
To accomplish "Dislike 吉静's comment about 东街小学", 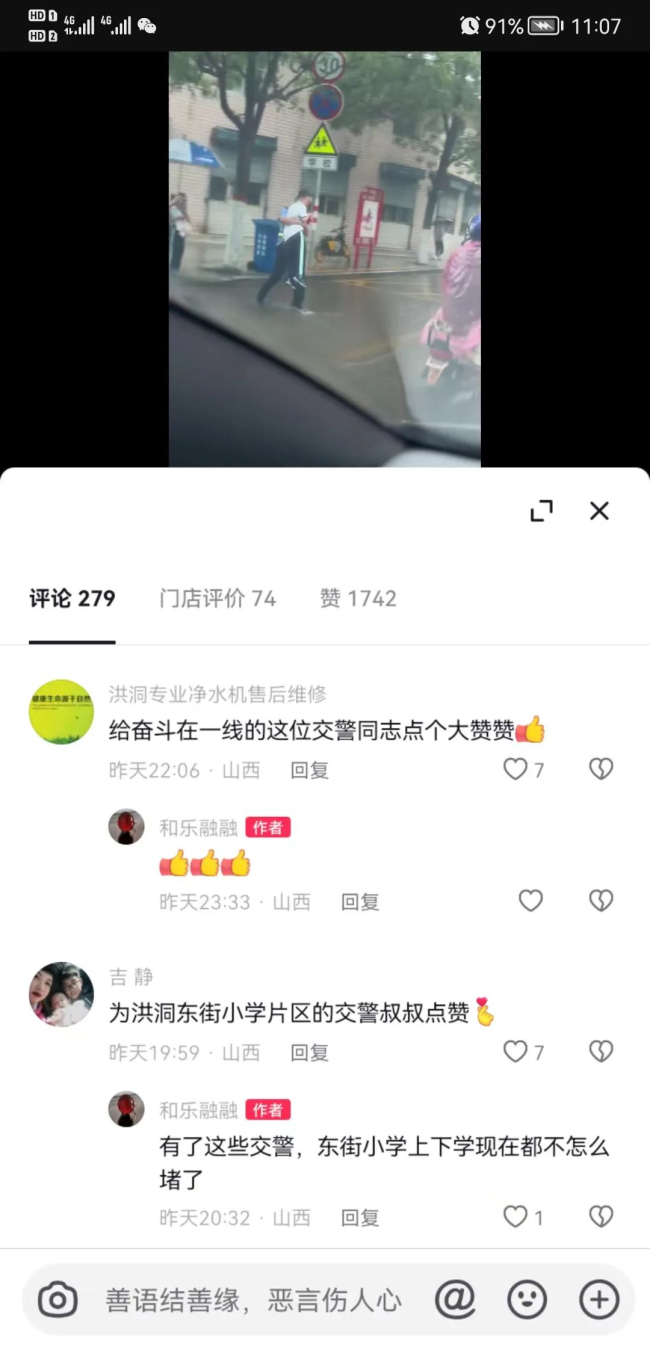I will [600, 1051].
